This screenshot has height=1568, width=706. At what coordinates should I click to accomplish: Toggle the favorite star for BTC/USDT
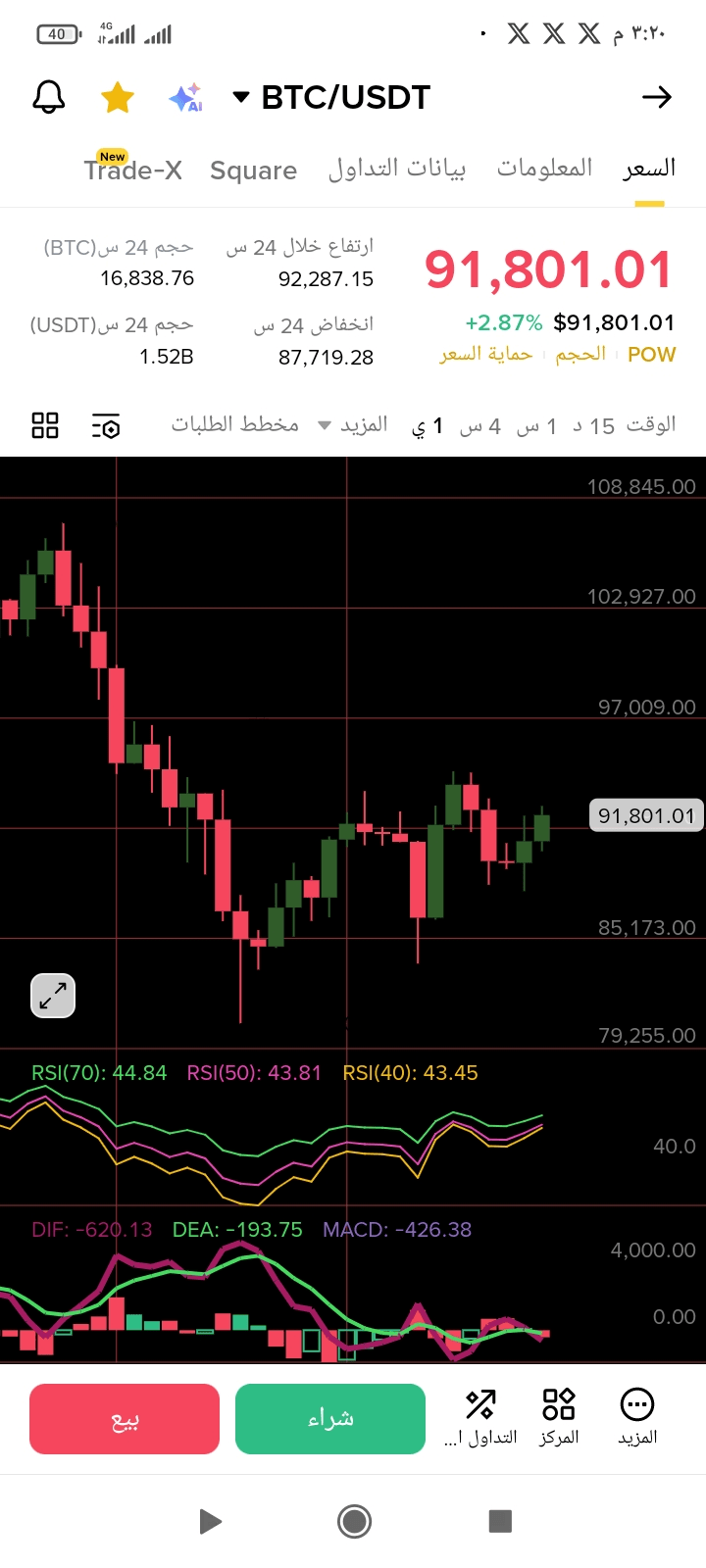pos(118,97)
